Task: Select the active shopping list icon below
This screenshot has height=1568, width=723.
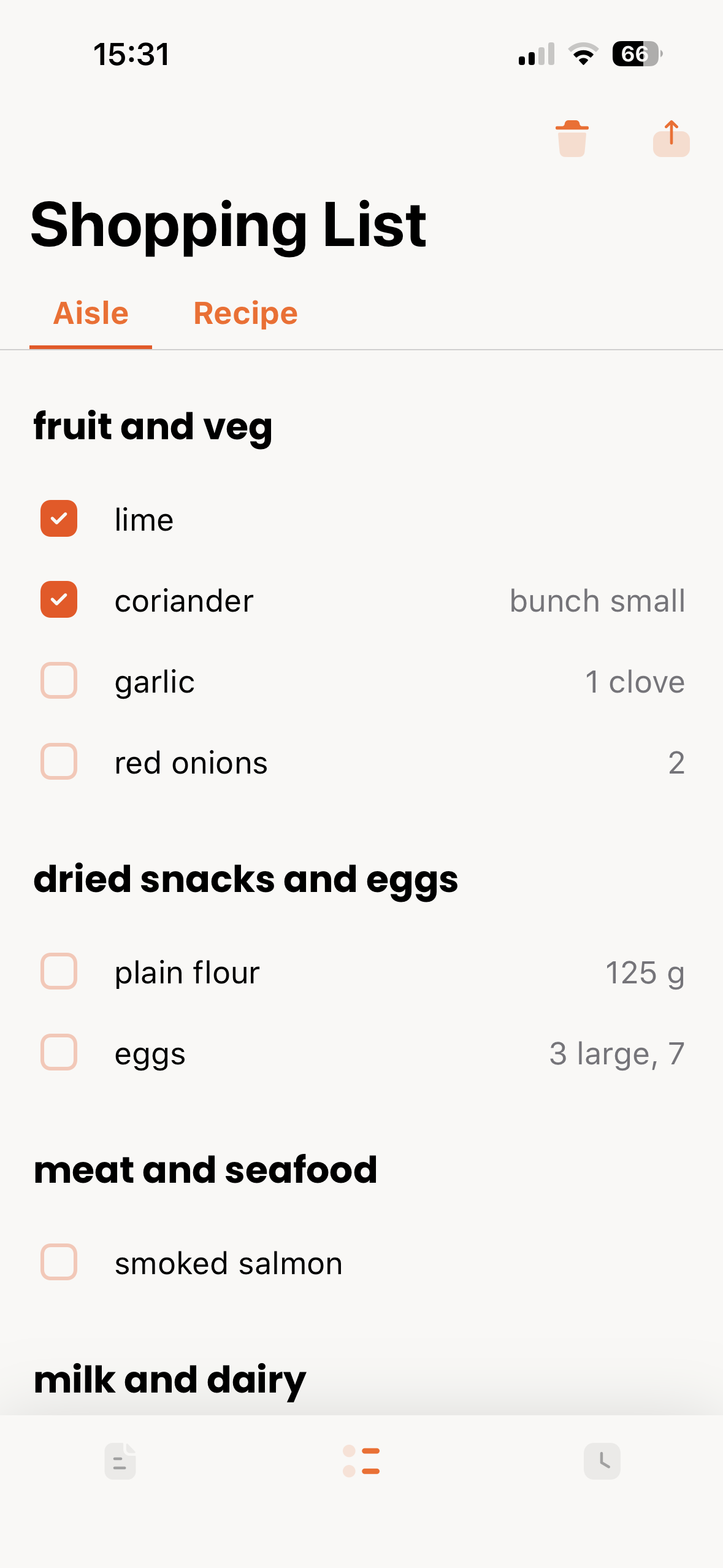Action: [361, 1461]
